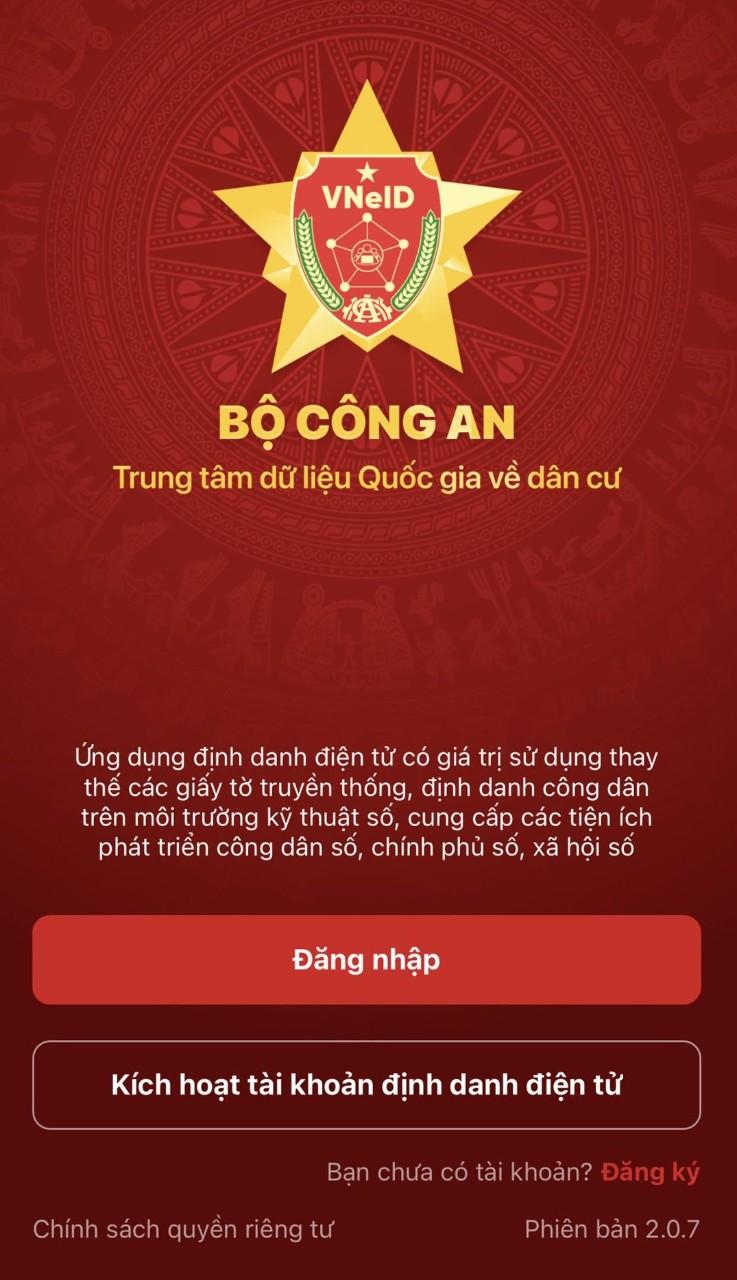Tap the Đăng nhập button
This screenshot has height=1280, width=737.
(367, 959)
